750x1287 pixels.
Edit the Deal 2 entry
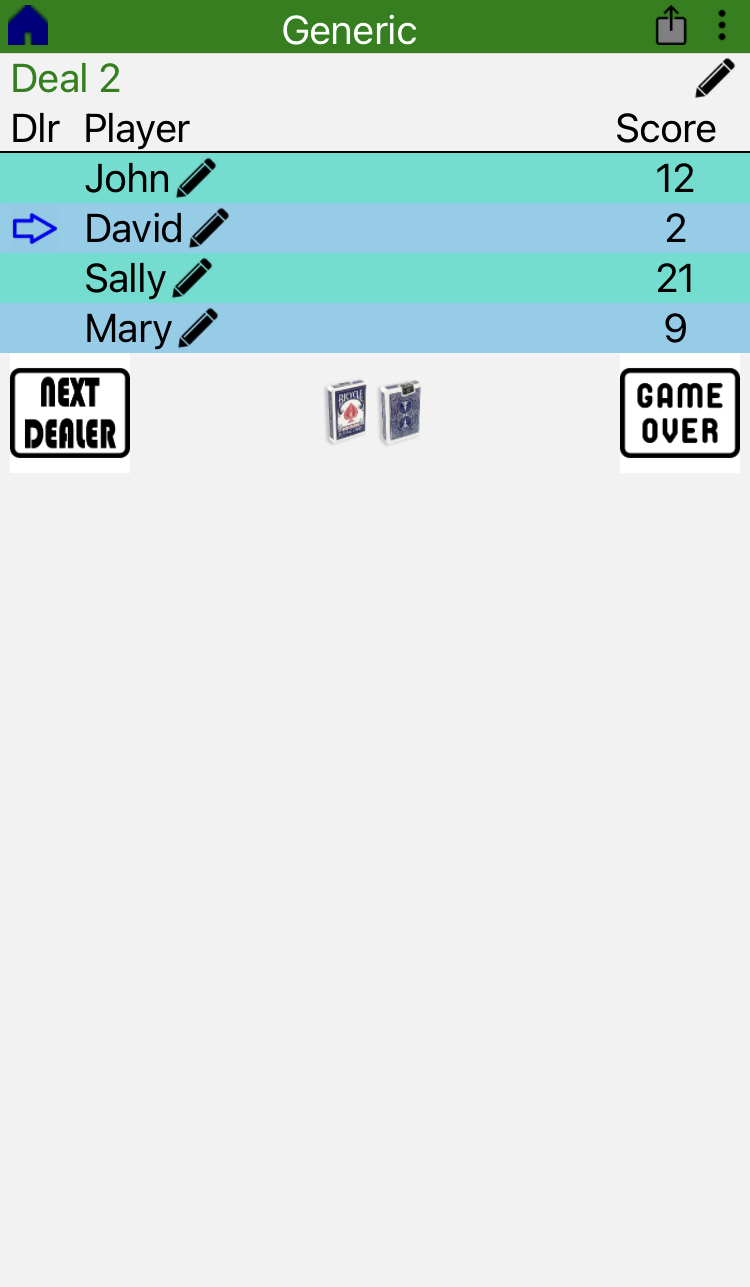(x=715, y=79)
